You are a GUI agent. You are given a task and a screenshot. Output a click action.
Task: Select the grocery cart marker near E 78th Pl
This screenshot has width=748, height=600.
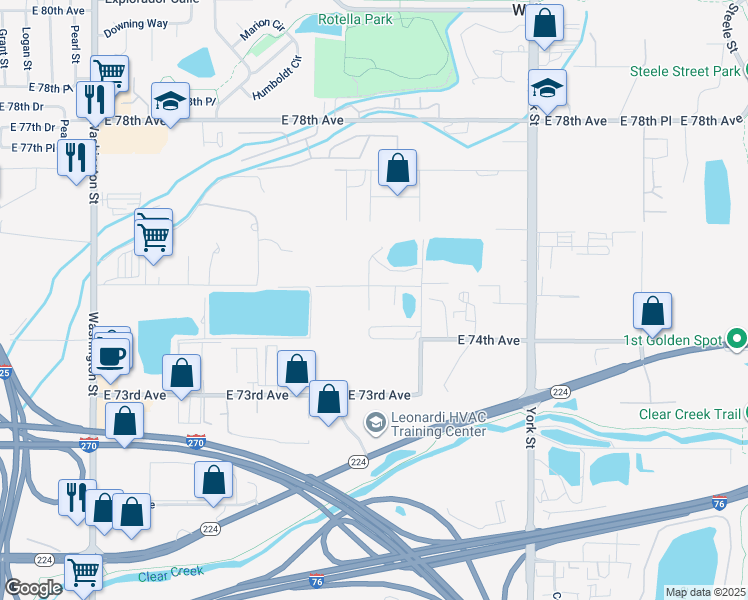(110, 74)
